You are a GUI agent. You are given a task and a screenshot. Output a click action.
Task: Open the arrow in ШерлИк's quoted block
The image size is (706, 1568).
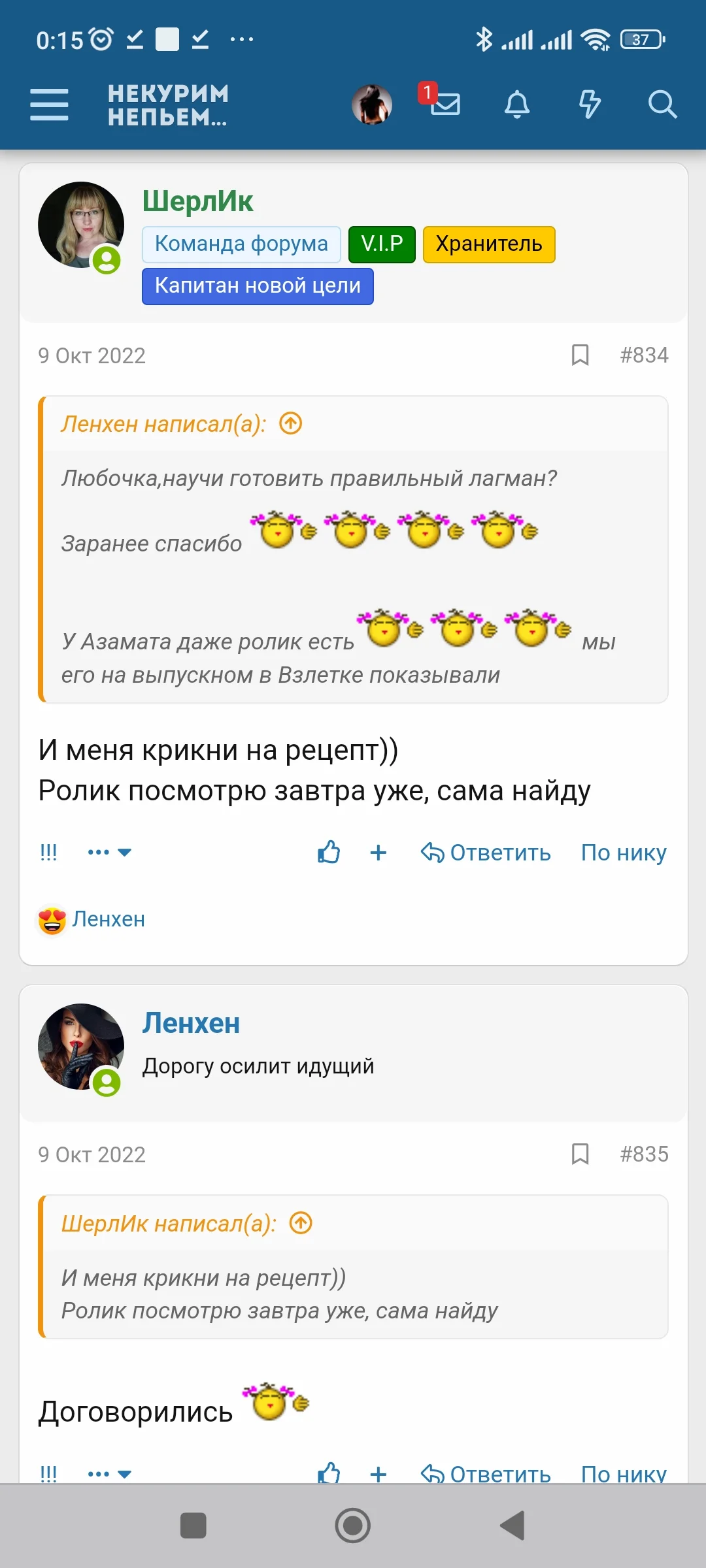point(299,1223)
